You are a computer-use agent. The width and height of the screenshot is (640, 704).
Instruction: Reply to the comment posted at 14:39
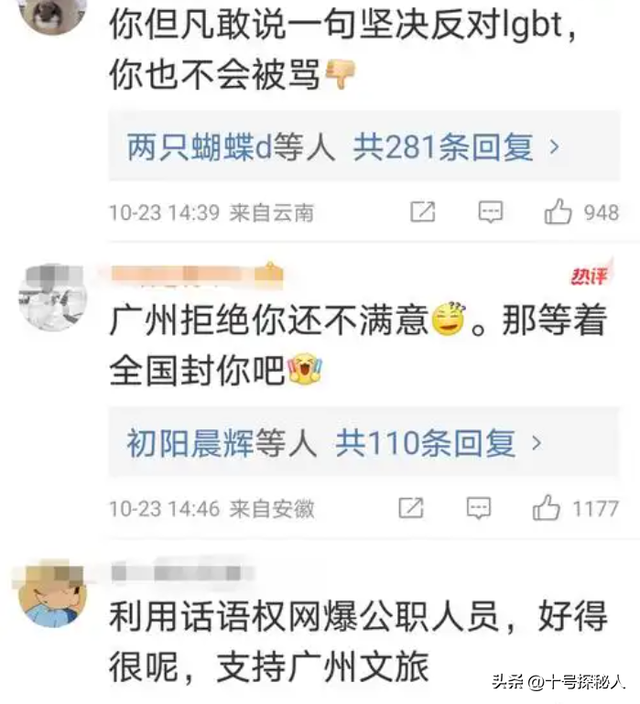(x=490, y=212)
